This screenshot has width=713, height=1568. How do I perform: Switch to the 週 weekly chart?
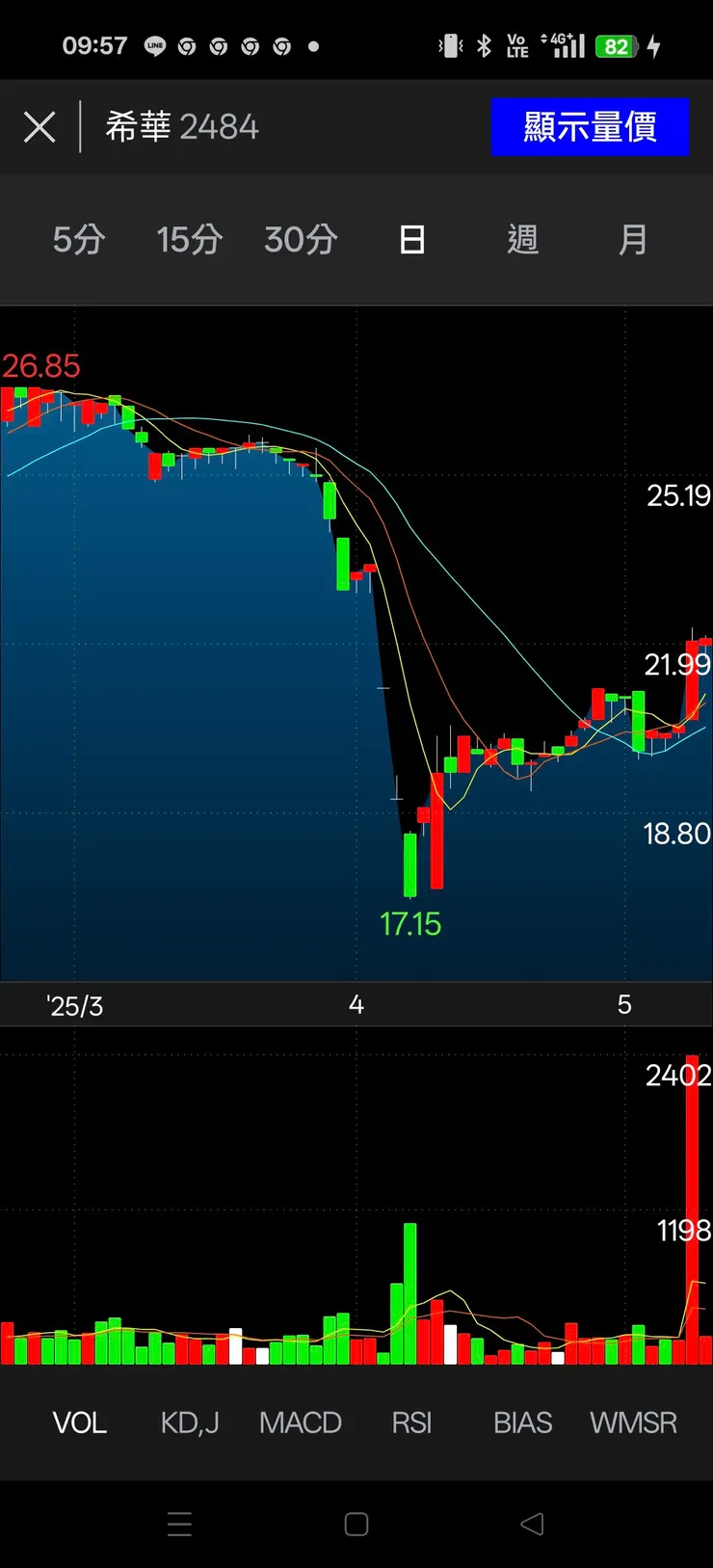click(522, 239)
